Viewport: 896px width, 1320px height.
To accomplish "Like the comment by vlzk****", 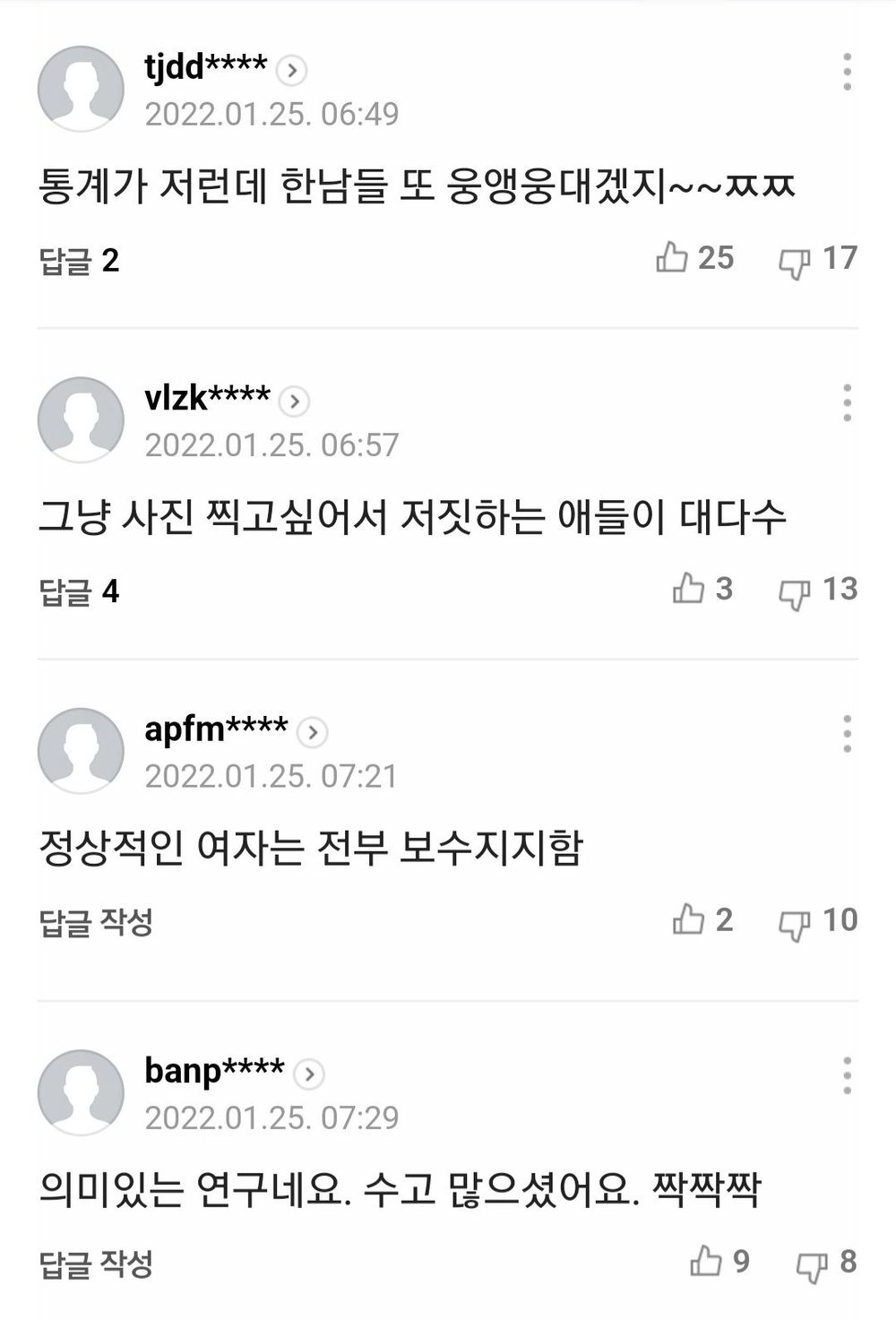I will (688, 589).
